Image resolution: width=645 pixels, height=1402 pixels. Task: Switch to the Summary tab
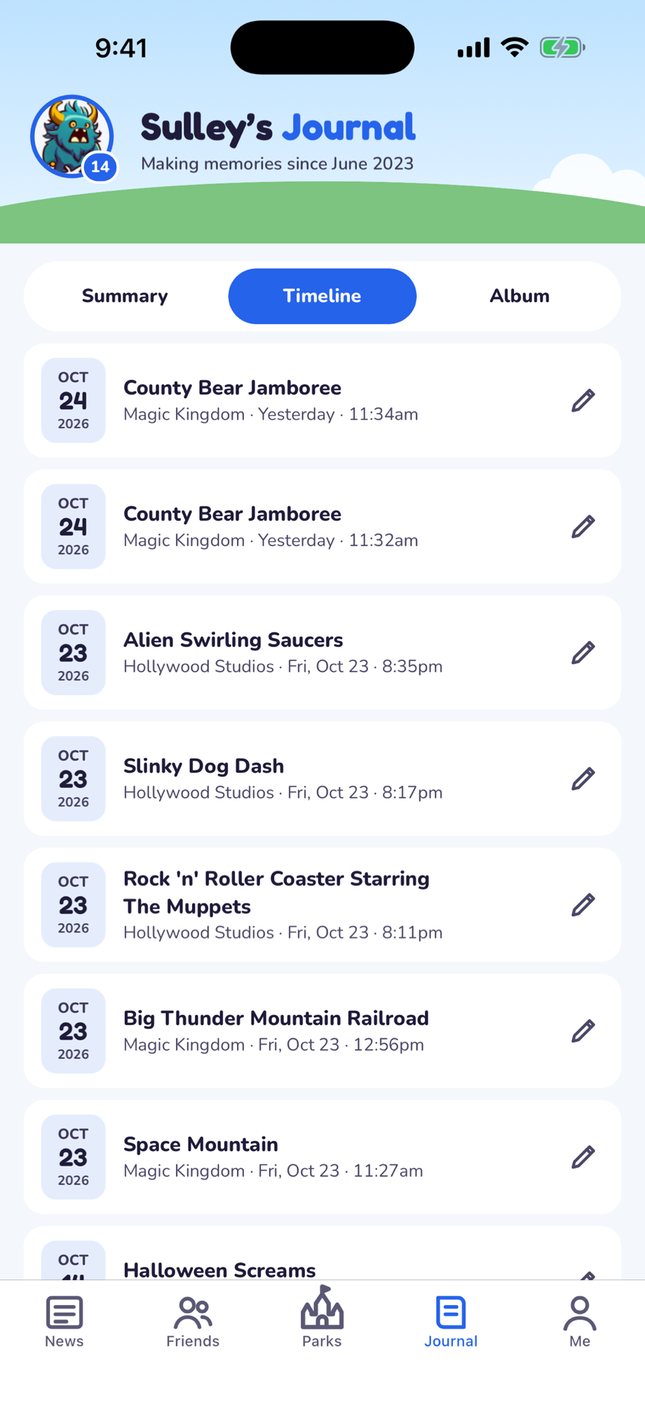pyautogui.click(x=125, y=296)
